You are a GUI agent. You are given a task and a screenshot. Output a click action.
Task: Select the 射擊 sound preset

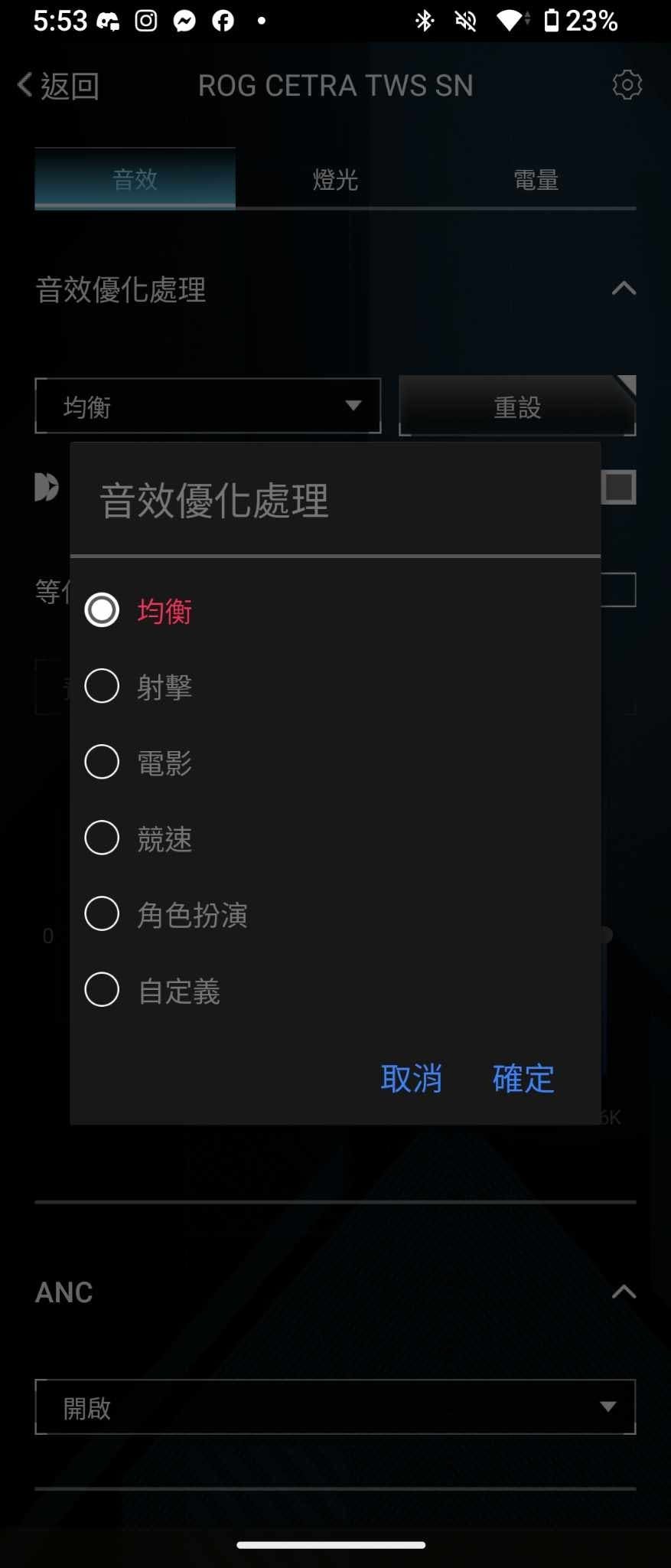coord(102,686)
